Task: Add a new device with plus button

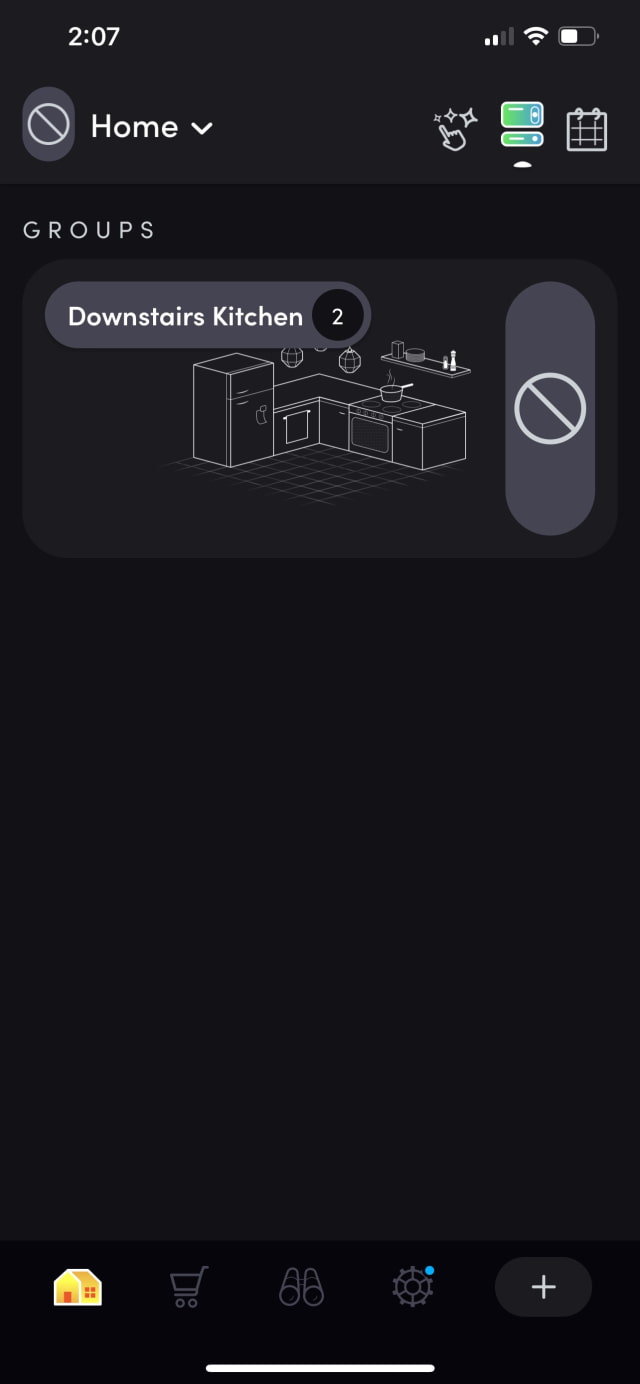Action: click(543, 1286)
